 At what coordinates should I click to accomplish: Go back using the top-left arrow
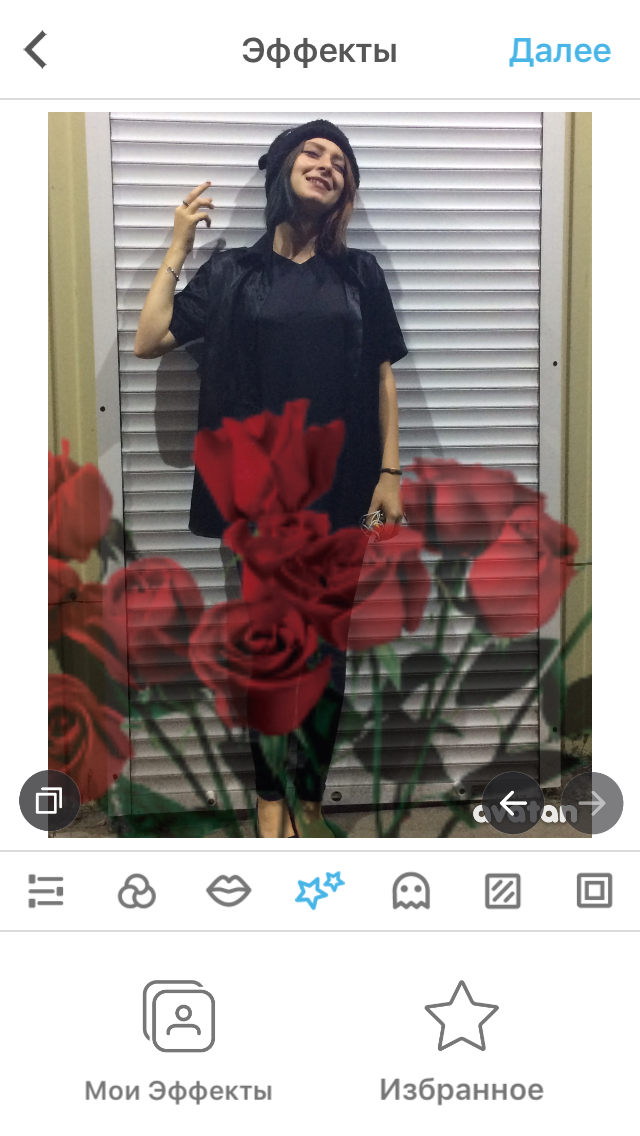(x=36, y=50)
